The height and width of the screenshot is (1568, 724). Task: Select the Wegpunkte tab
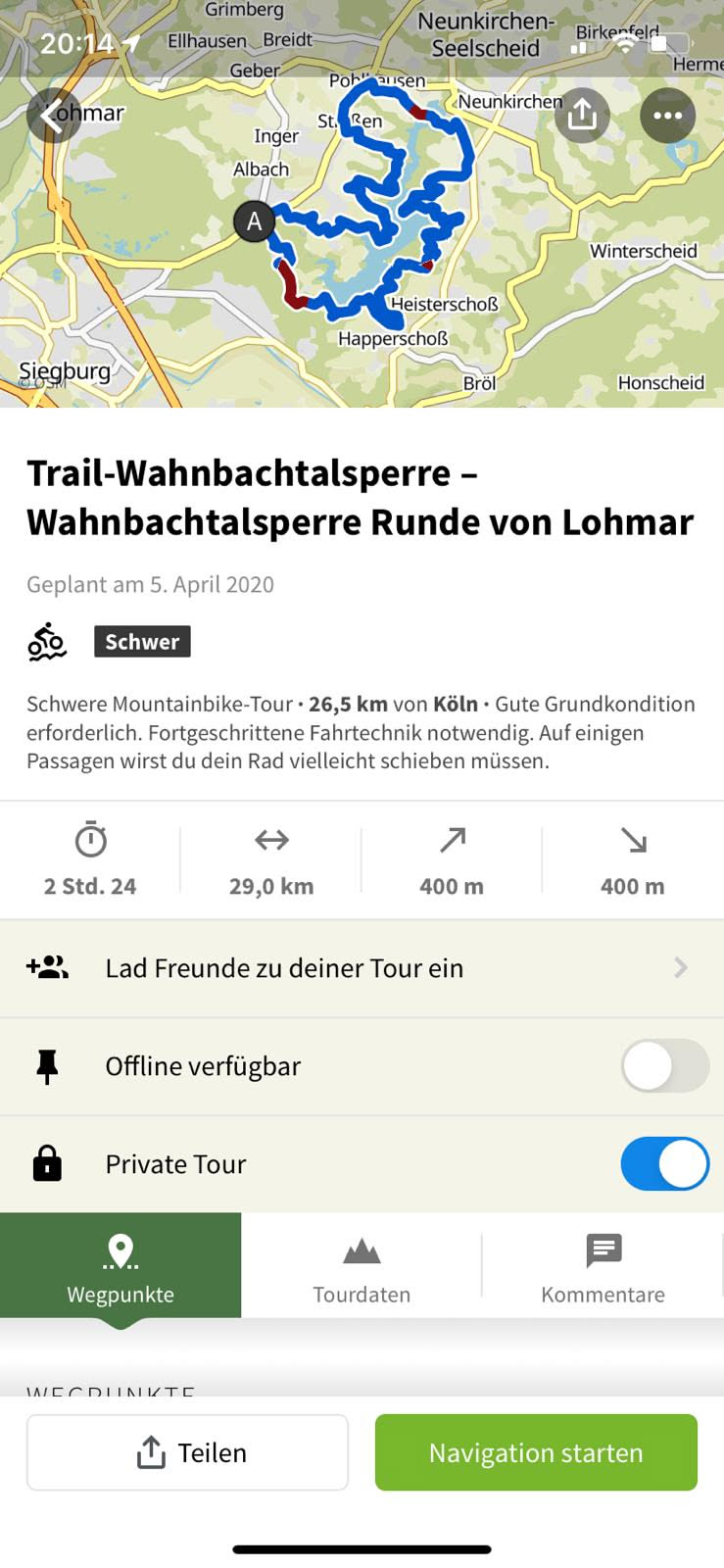point(121,1266)
